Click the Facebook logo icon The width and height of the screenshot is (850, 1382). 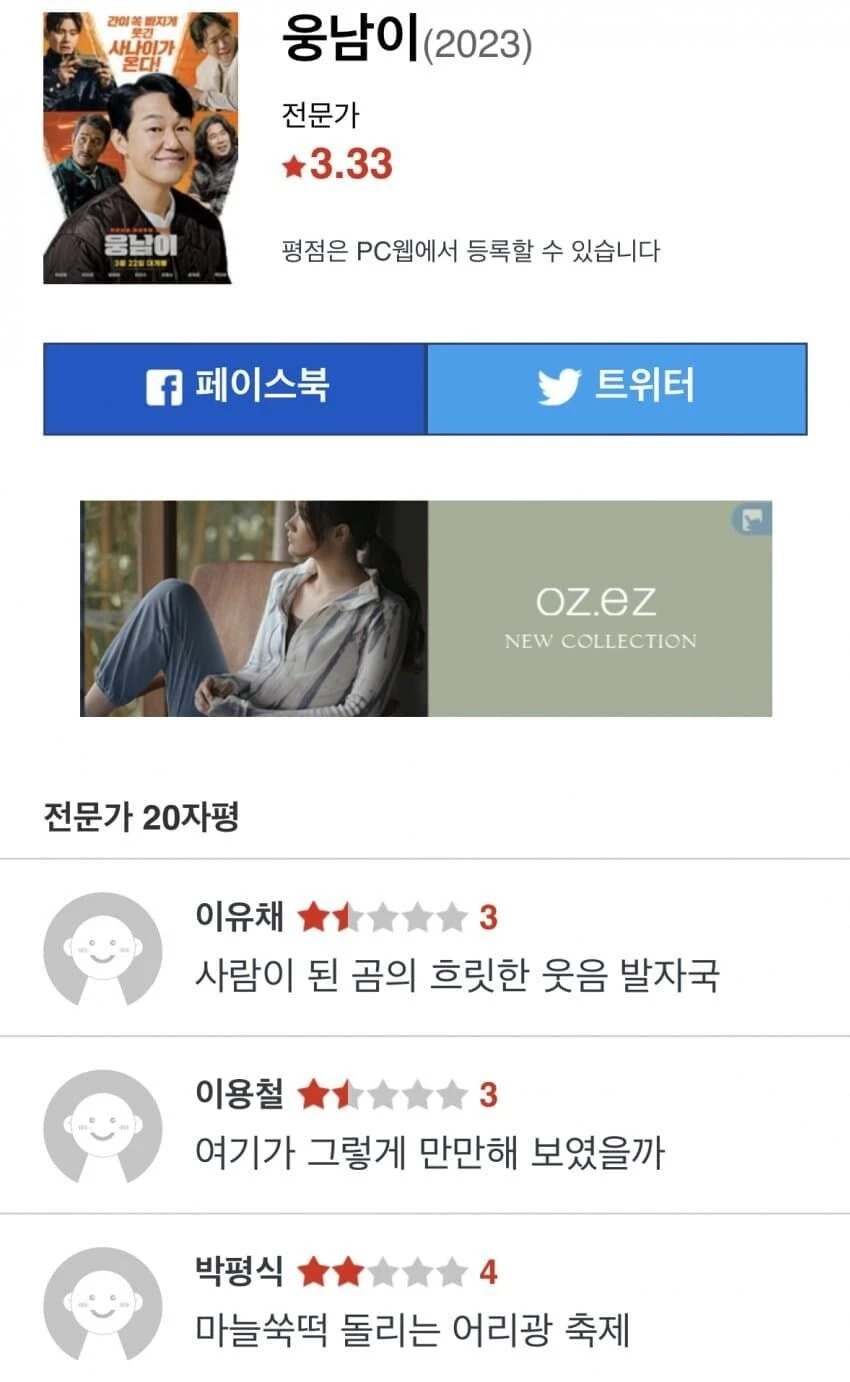(x=168, y=389)
